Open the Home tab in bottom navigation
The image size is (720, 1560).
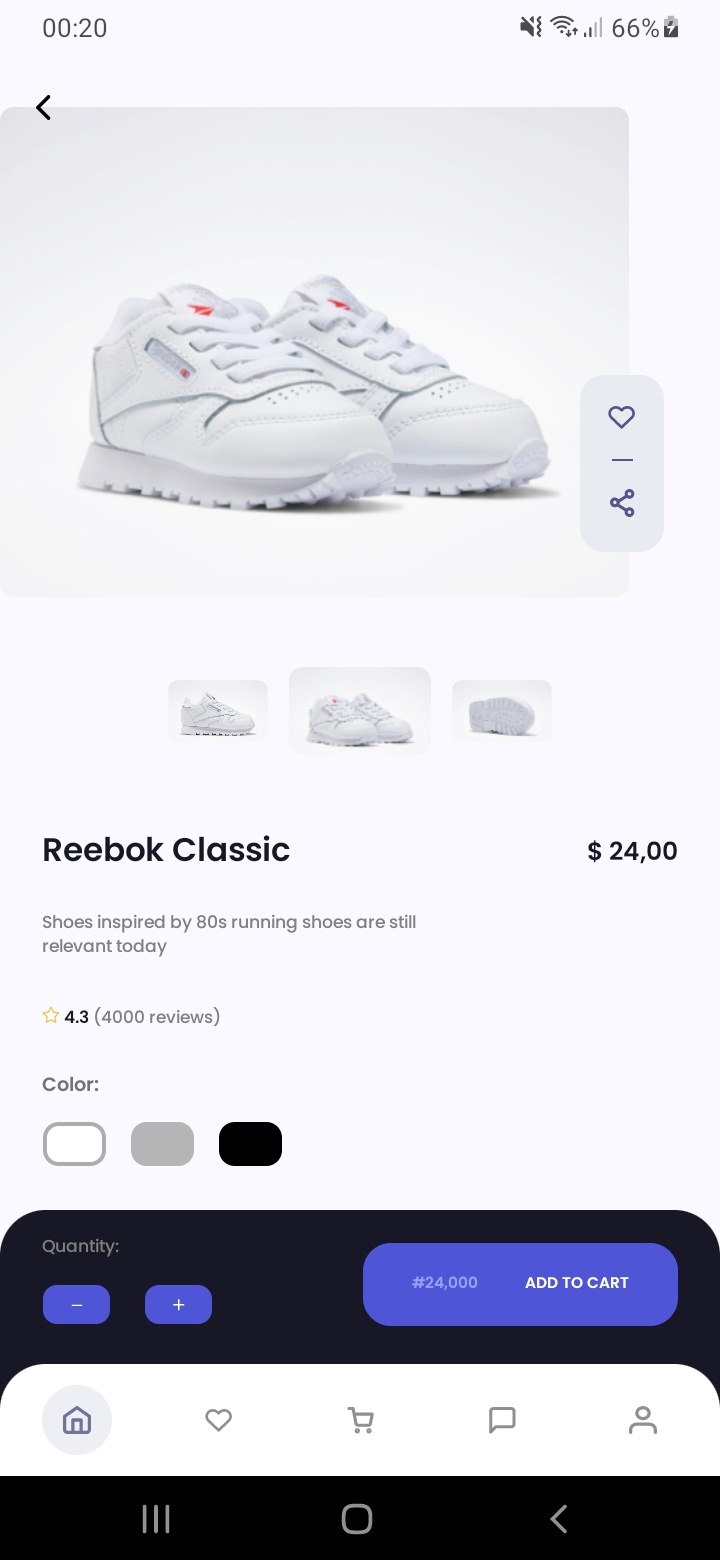click(77, 1420)
